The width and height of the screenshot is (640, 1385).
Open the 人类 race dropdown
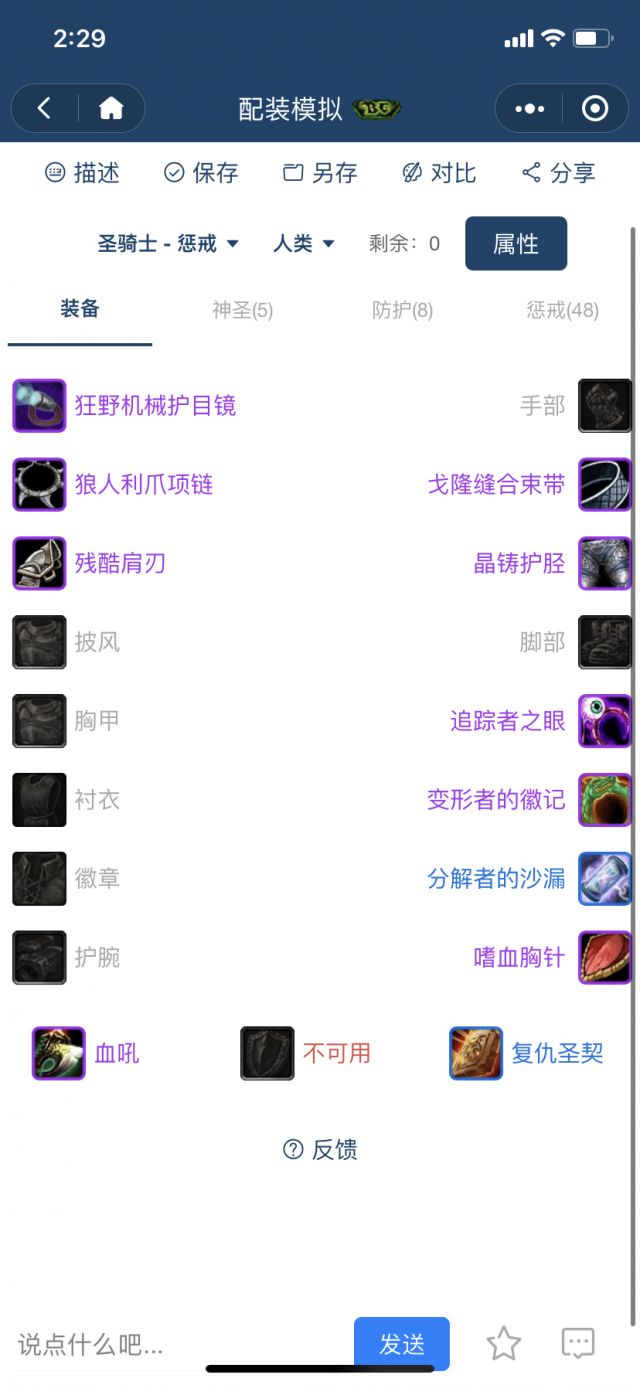coord(304,243)
